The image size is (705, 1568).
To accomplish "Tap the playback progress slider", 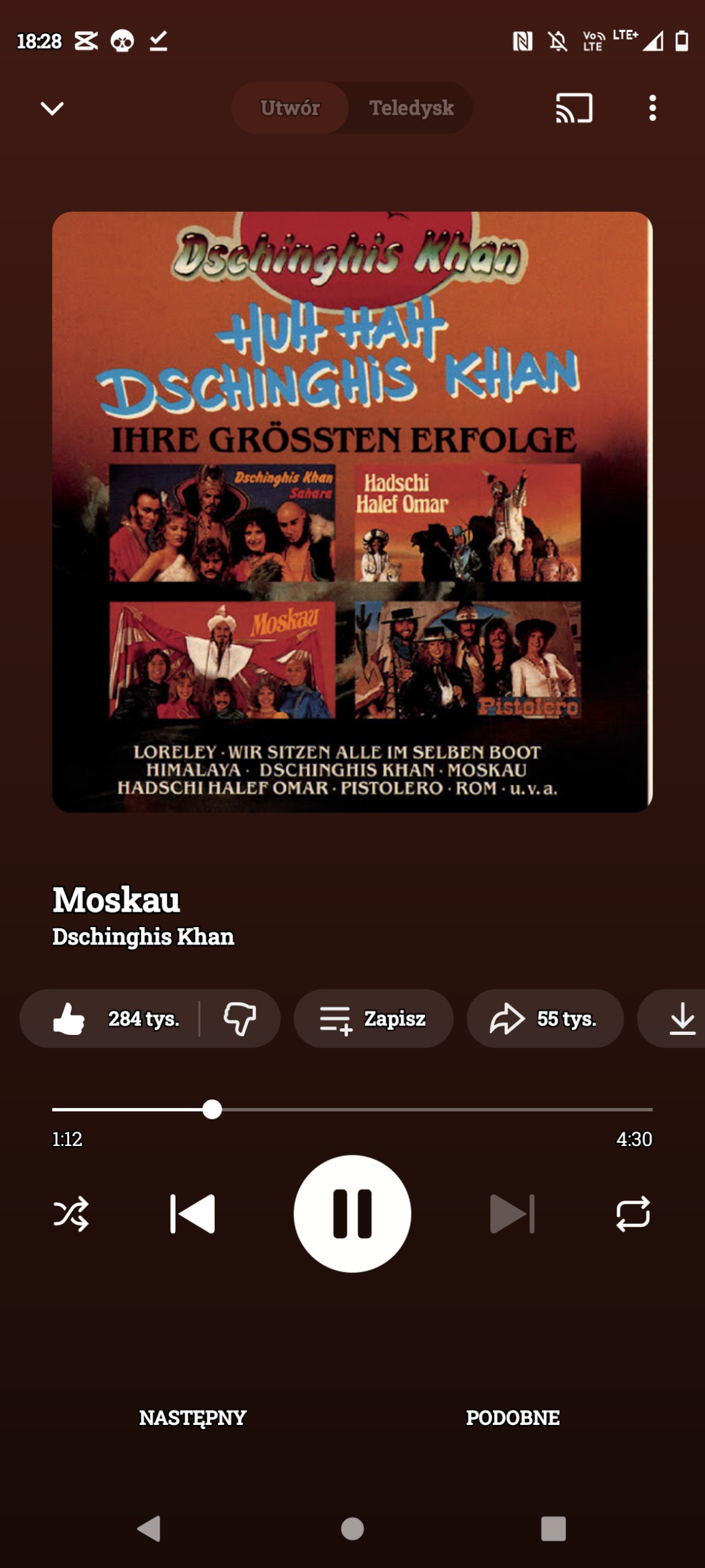I will [352, 1109].
